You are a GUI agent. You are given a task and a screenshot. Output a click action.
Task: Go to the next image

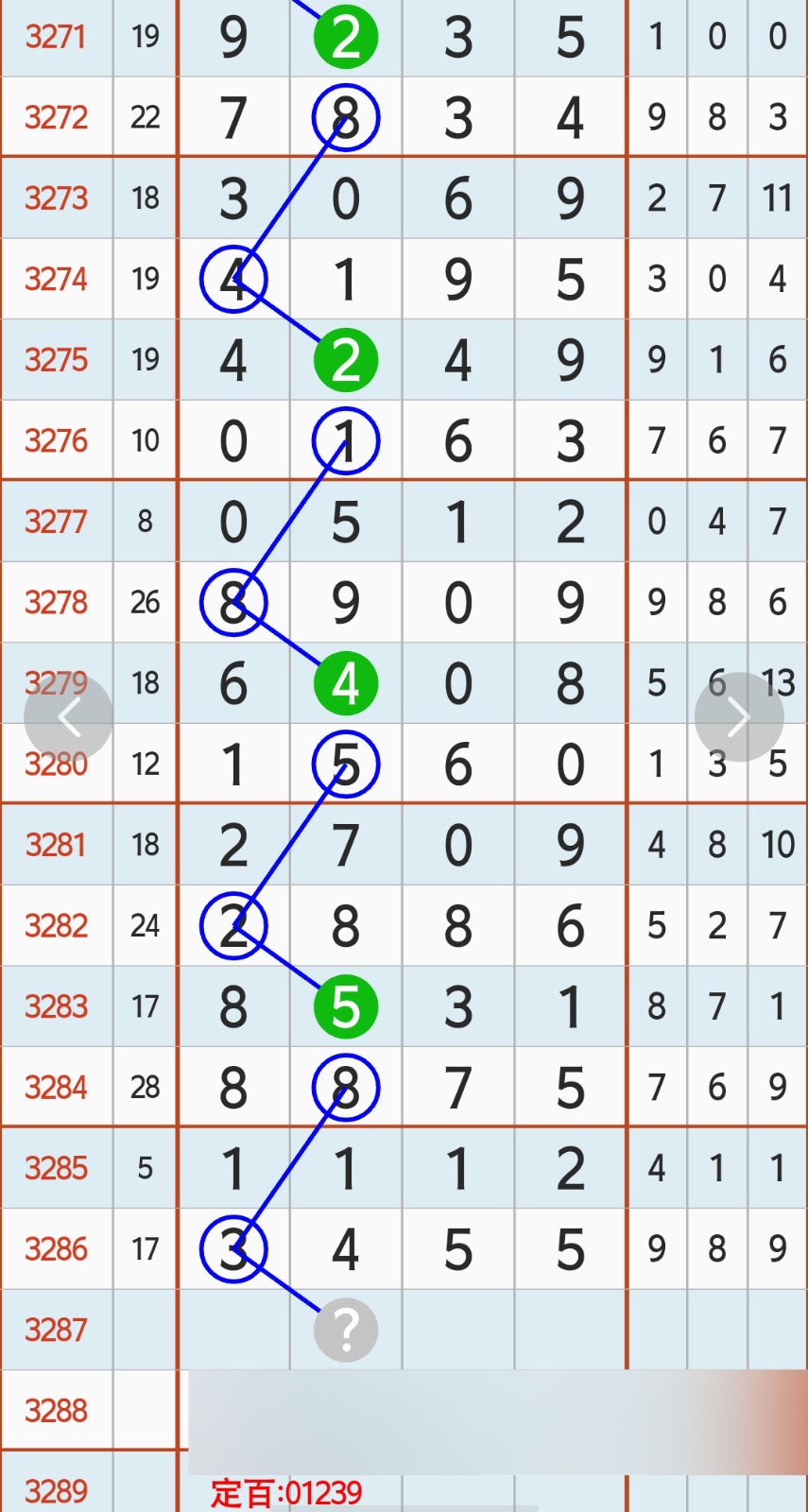pyautogui.click(x=738, y=717)
